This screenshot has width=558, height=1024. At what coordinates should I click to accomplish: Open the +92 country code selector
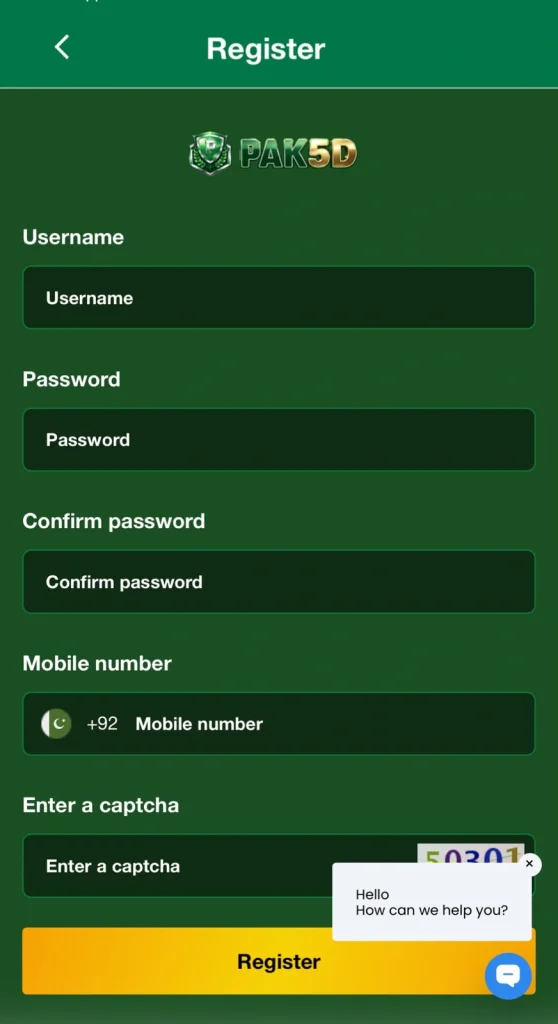[79, 724]
